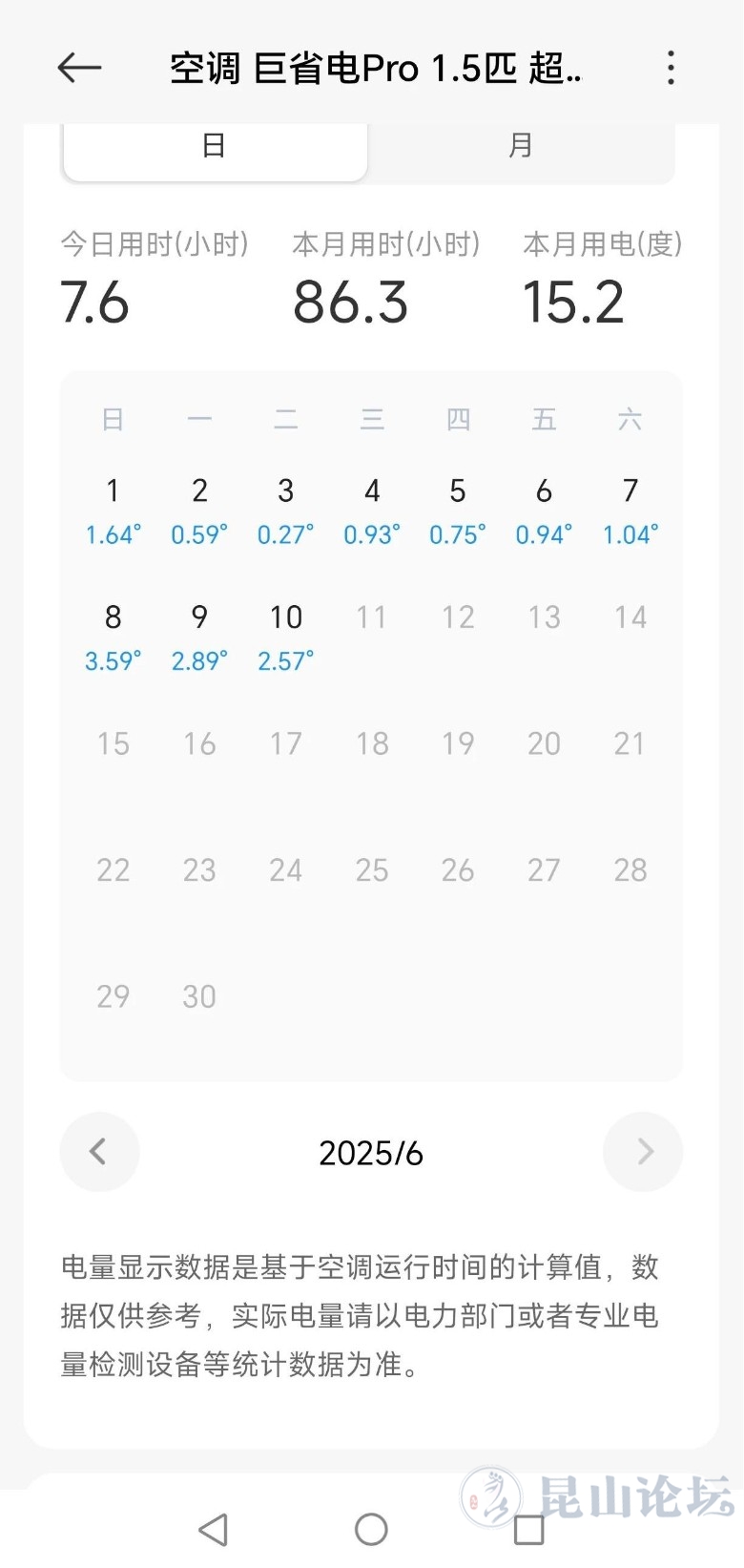The image size is (744, 1568).
Task: Tap the system home button
Action: (371, 1529)
